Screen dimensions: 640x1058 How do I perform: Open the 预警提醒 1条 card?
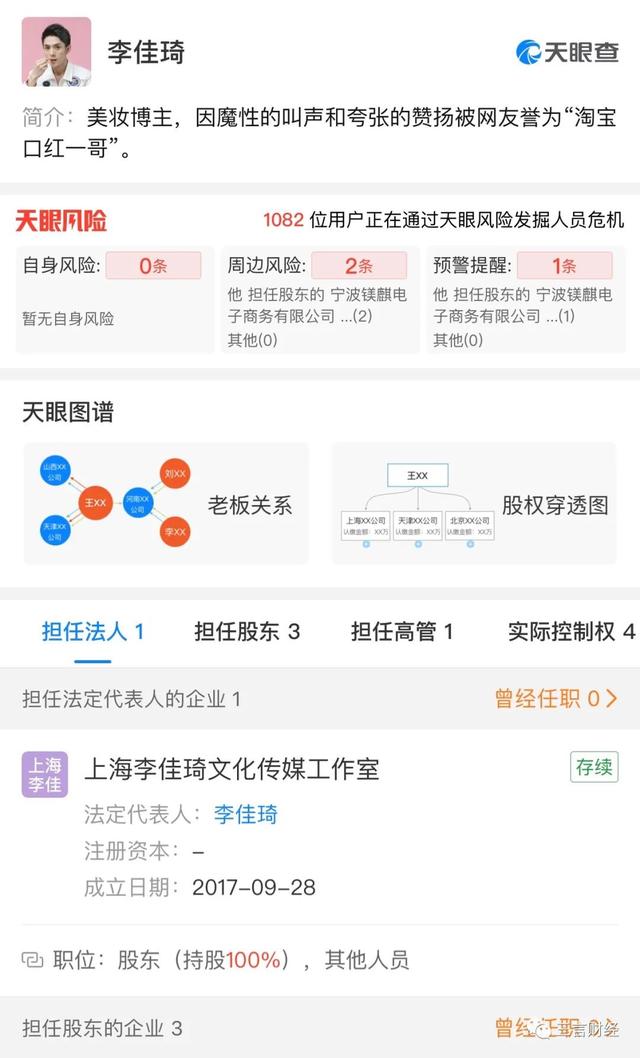(525, 299)
